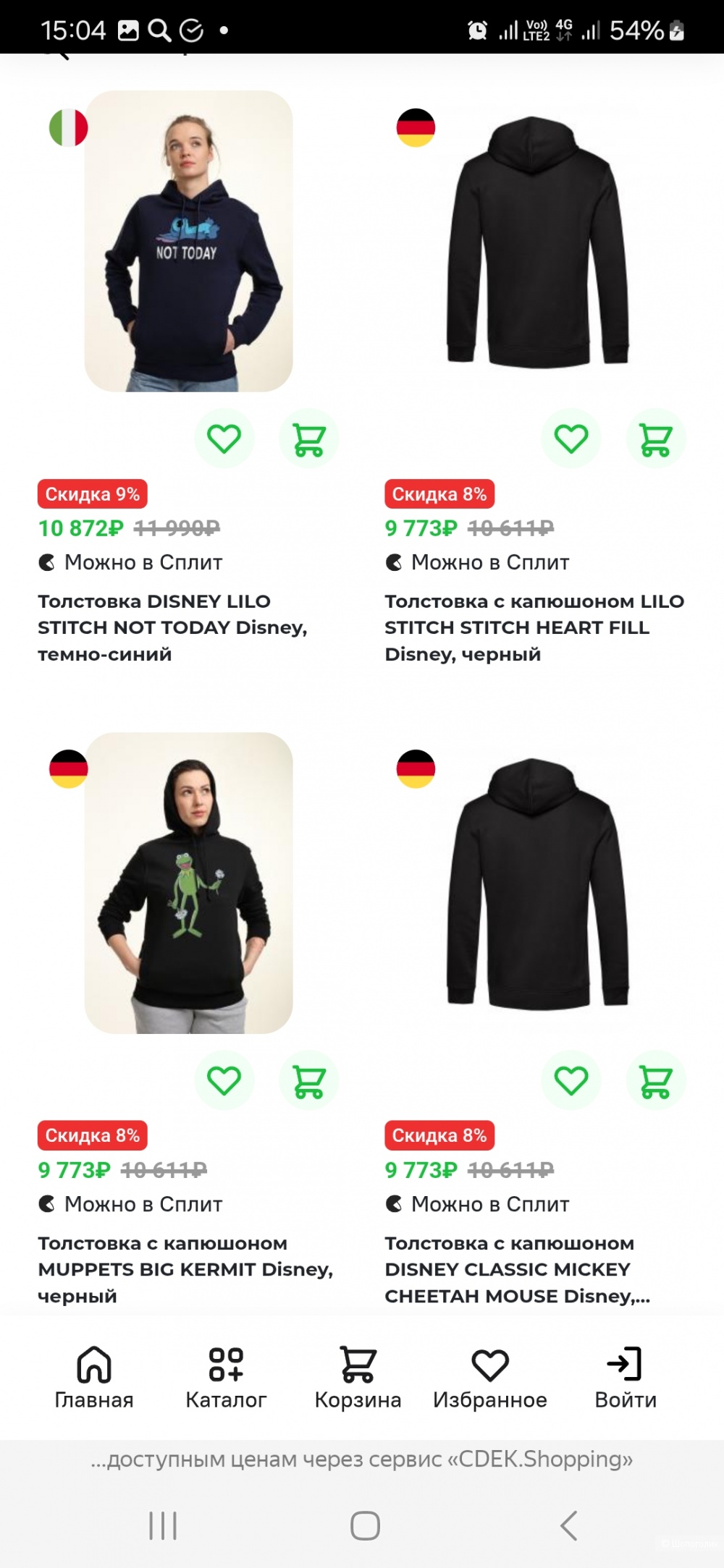Favorite the CLASSIC MICKEY CHEETAH hoodie
This screenshot has height=1568, width=724.
571,1080
